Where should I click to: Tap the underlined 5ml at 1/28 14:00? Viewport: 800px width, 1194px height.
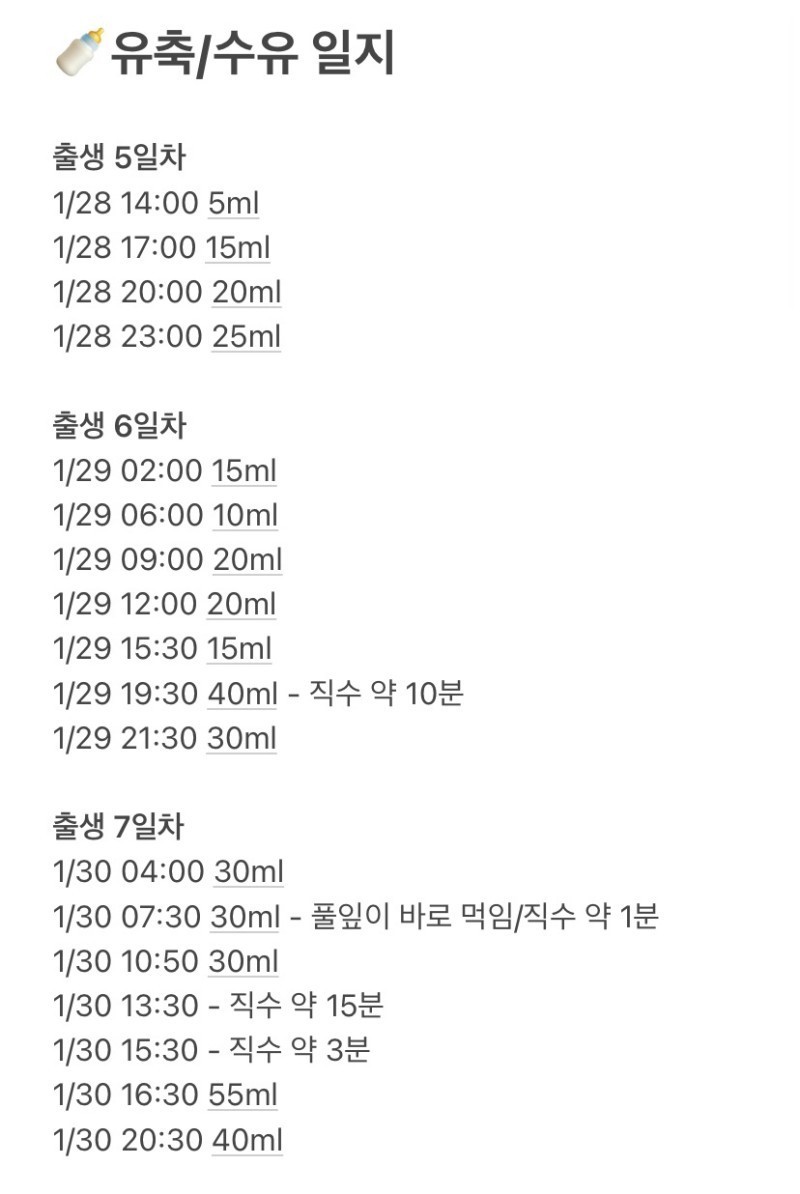[234, 203]
